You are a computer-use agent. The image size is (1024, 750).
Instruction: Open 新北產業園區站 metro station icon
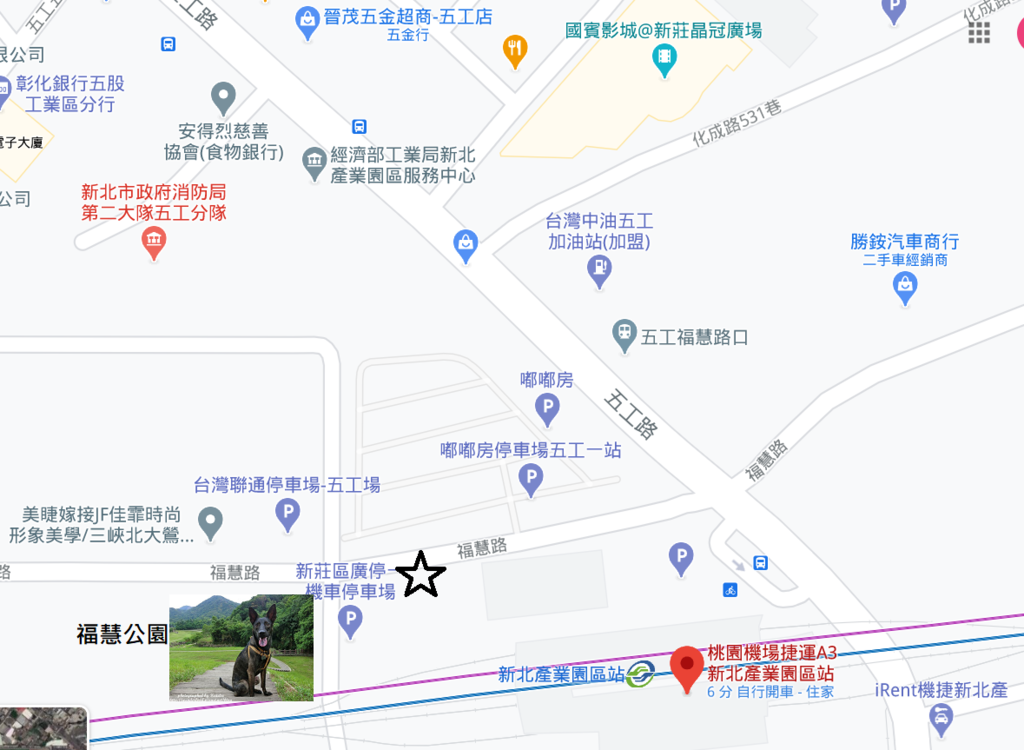tap(640, 674)
